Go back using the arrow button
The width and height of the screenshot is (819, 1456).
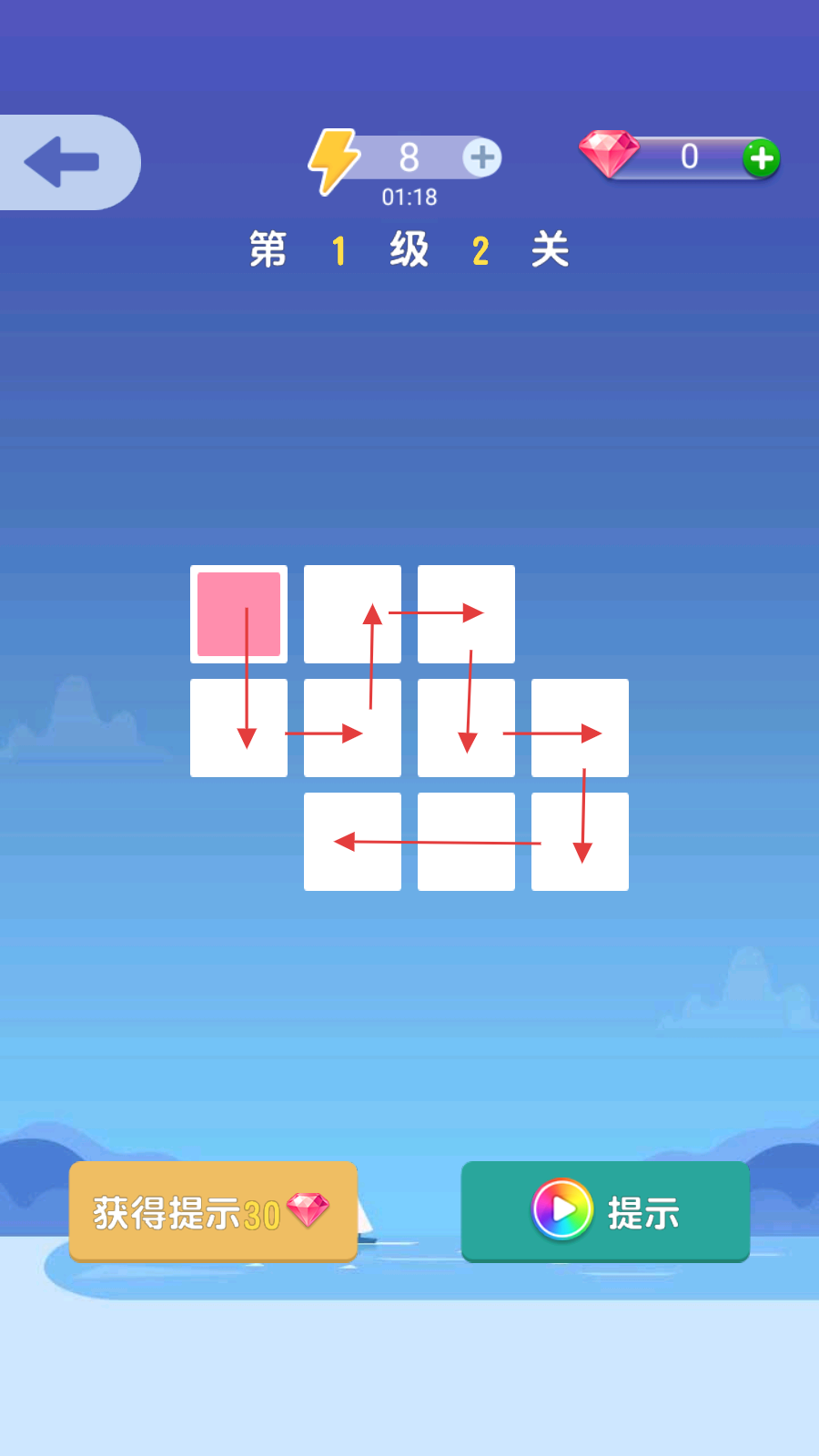pos(64,162)
